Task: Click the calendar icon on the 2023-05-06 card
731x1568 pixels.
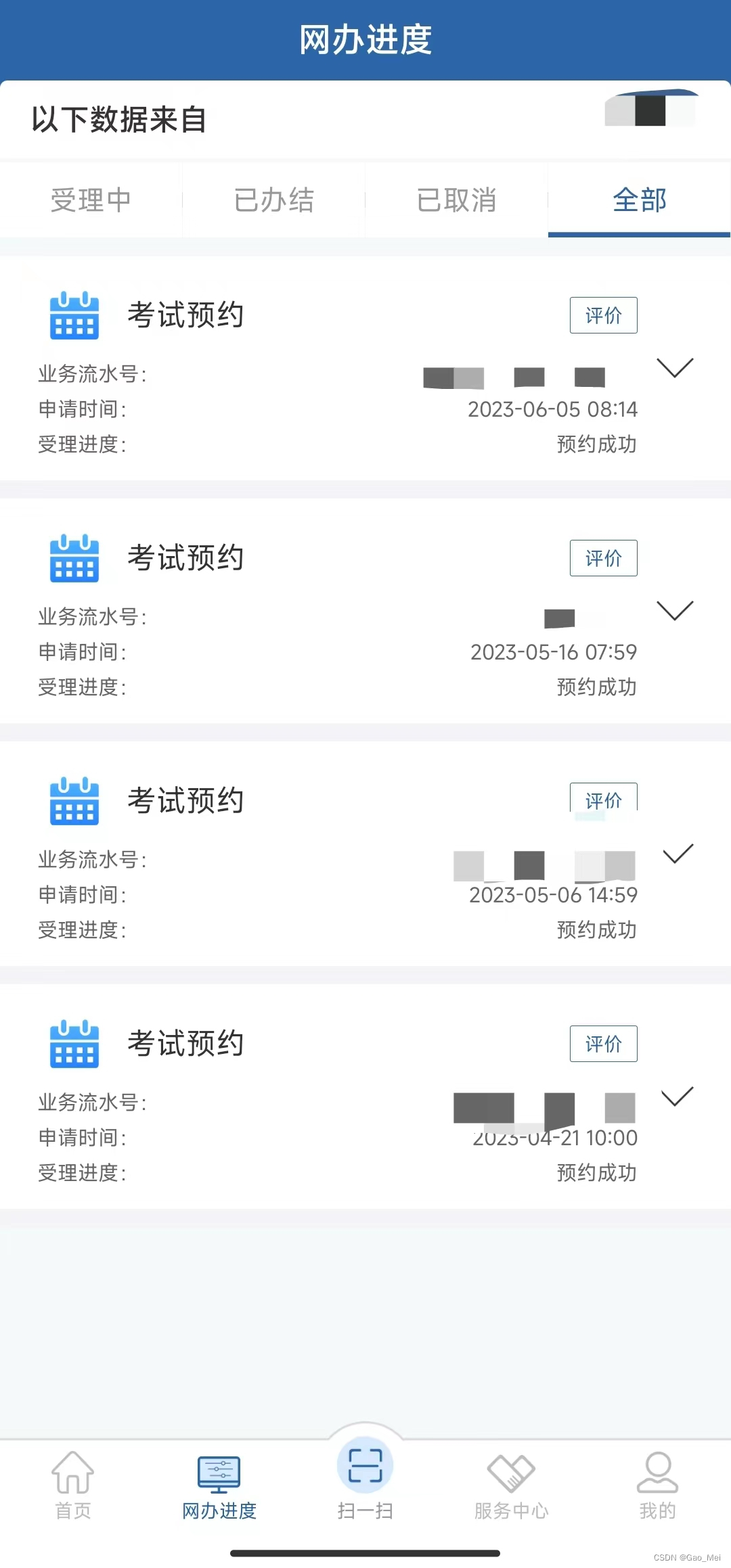Action: pos(74,802)
